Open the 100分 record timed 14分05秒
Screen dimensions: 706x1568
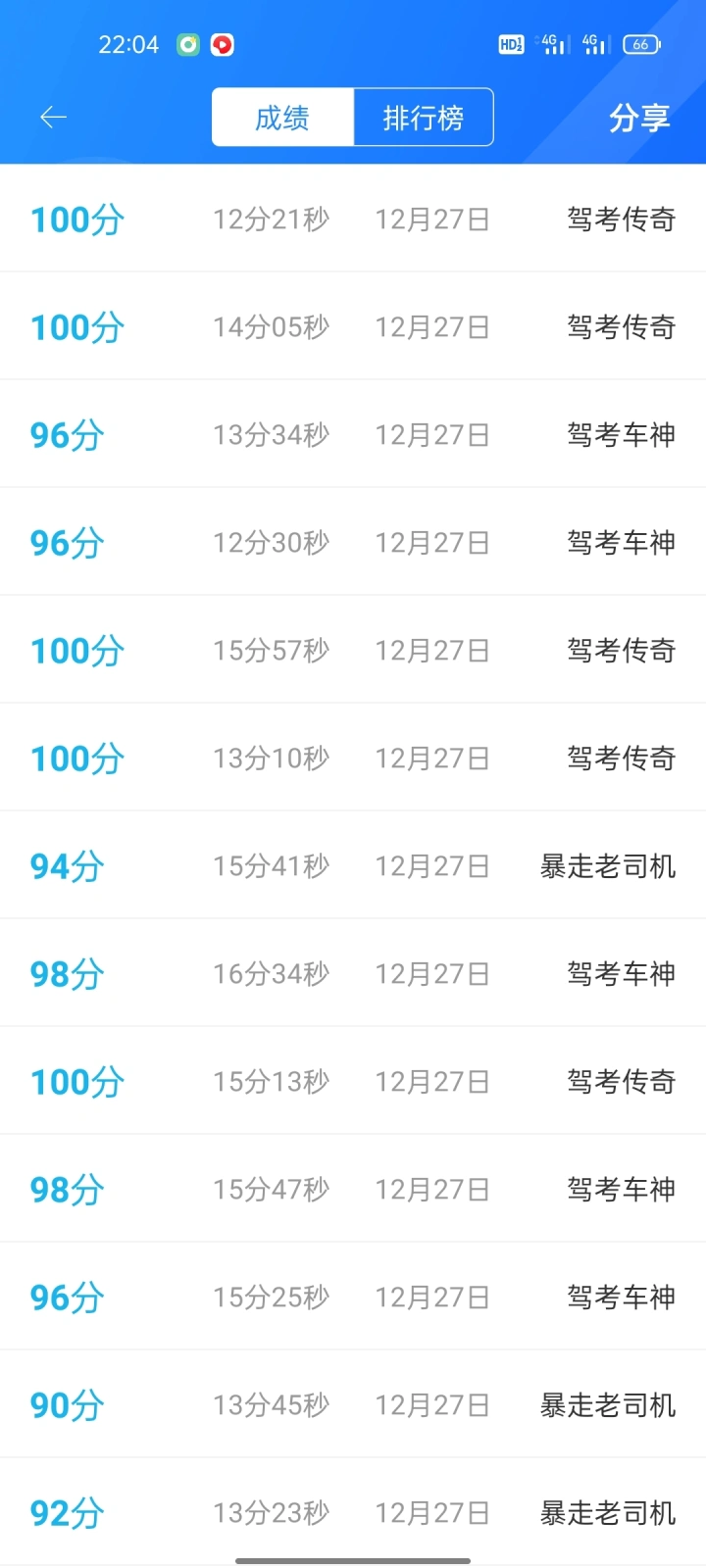(353, 326)
